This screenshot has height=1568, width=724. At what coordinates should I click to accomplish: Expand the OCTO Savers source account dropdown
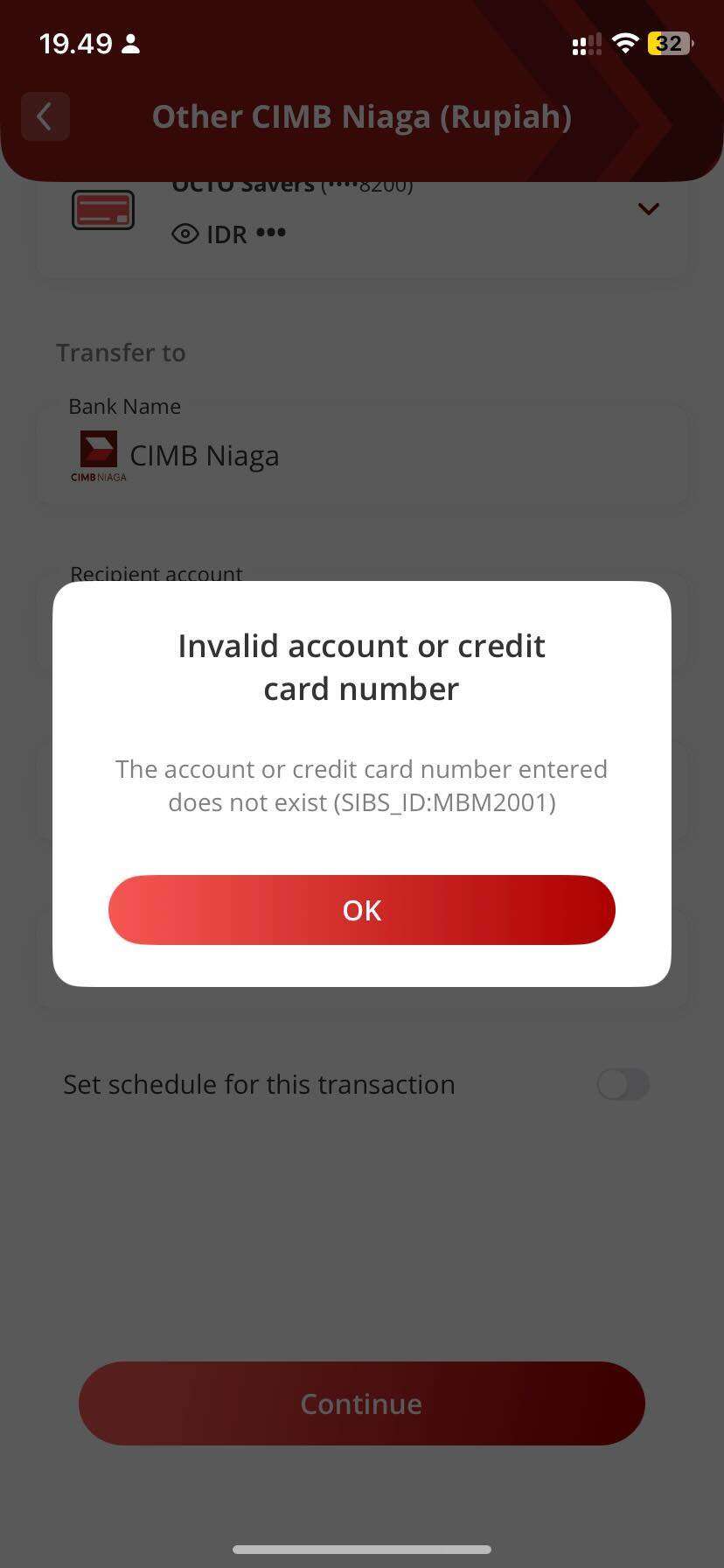coord(648,209)
